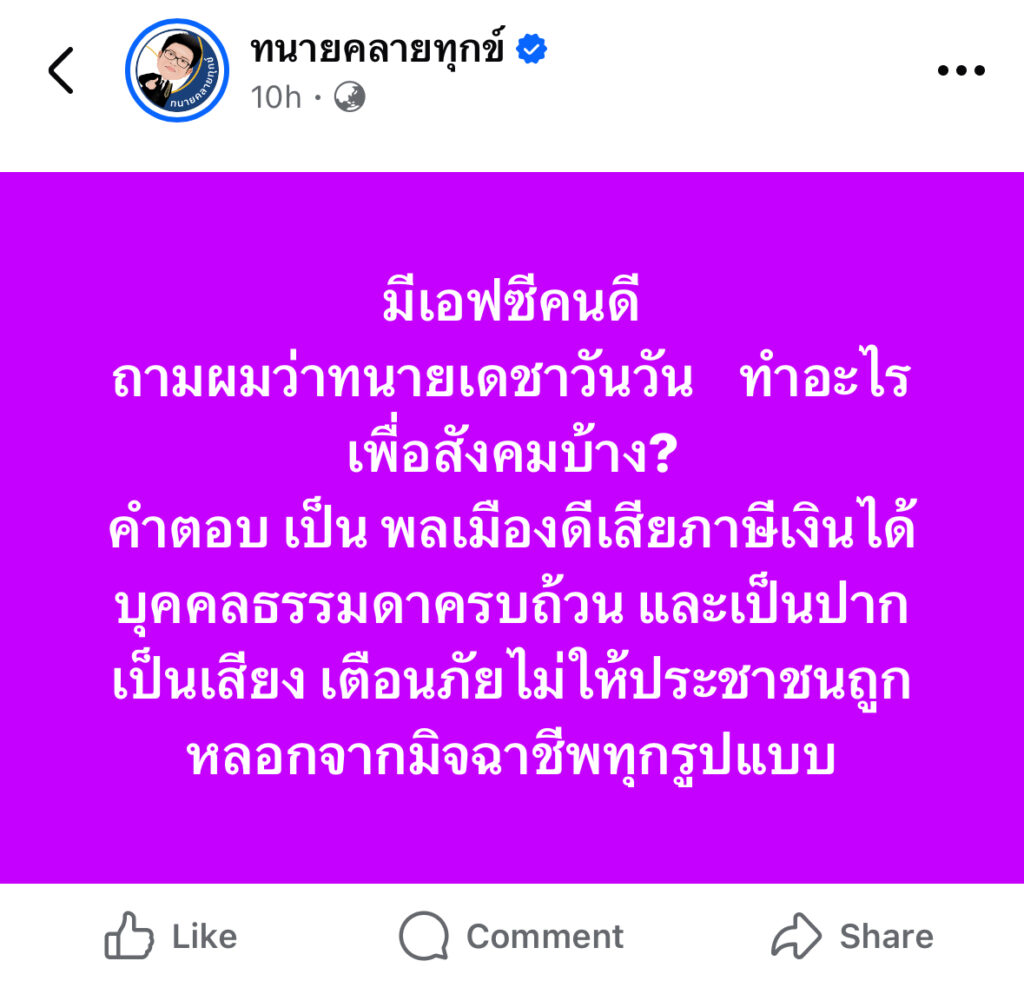Open the three-dot post options menu
Viewport: 1024px width, 981px height.
961,70
